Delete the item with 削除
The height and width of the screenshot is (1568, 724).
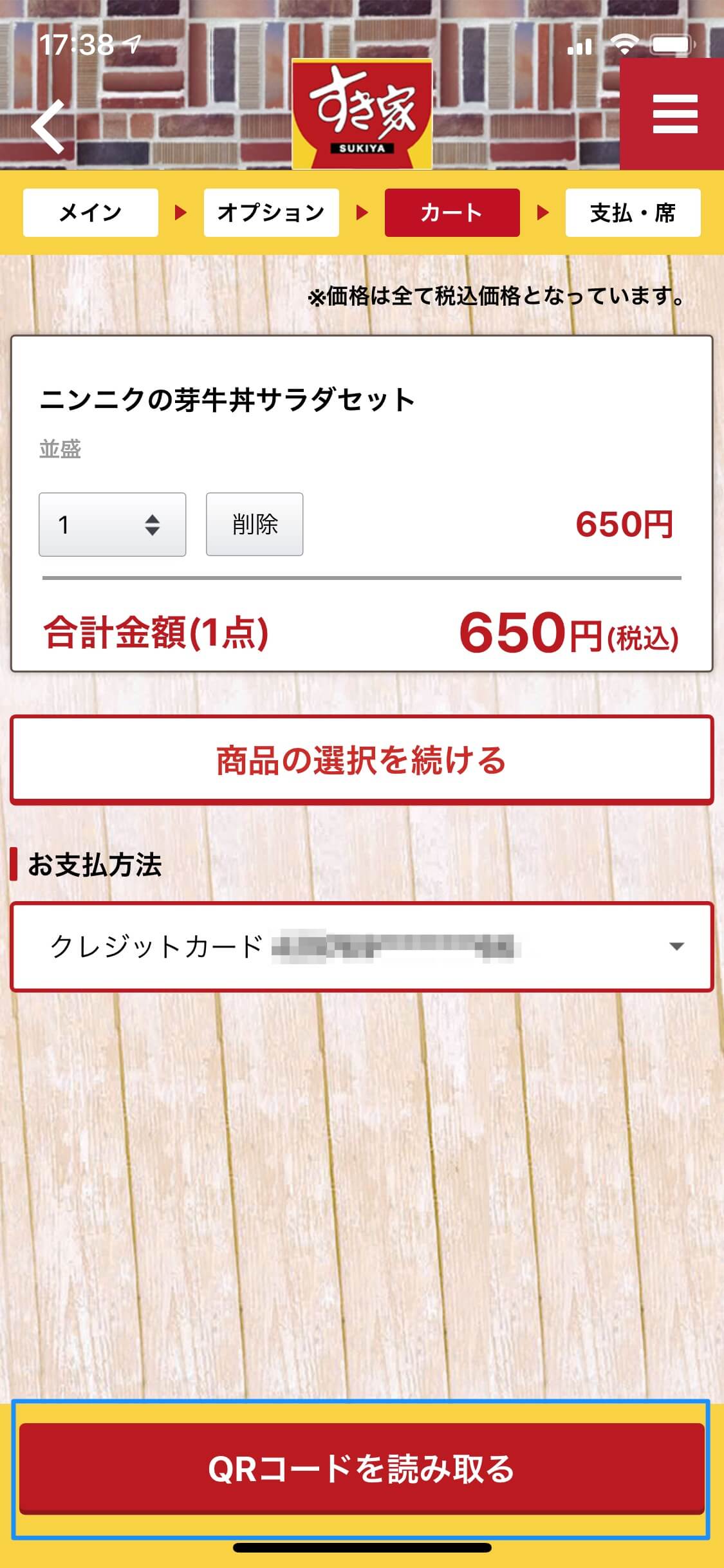pos(255,525)
